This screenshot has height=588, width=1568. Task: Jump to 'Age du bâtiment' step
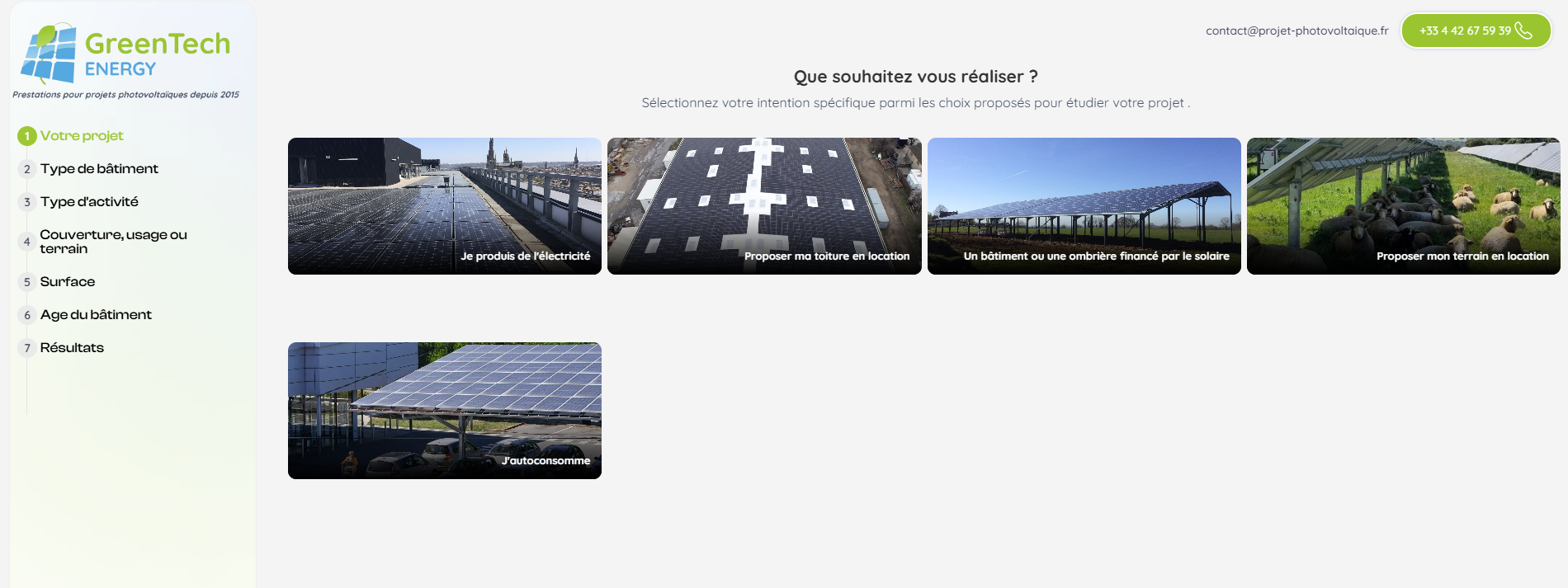(x=96, y=315)
